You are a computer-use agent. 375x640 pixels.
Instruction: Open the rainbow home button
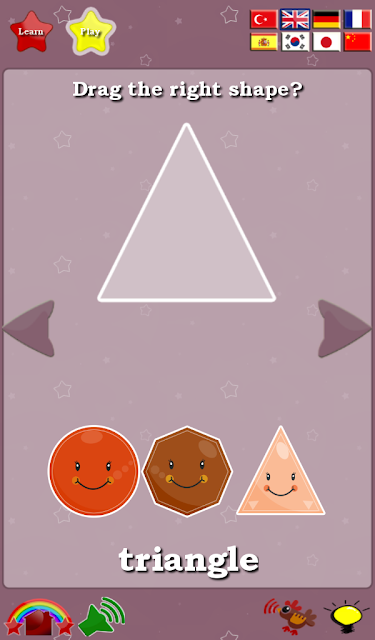pyautogui.click(x=39, y=617)
